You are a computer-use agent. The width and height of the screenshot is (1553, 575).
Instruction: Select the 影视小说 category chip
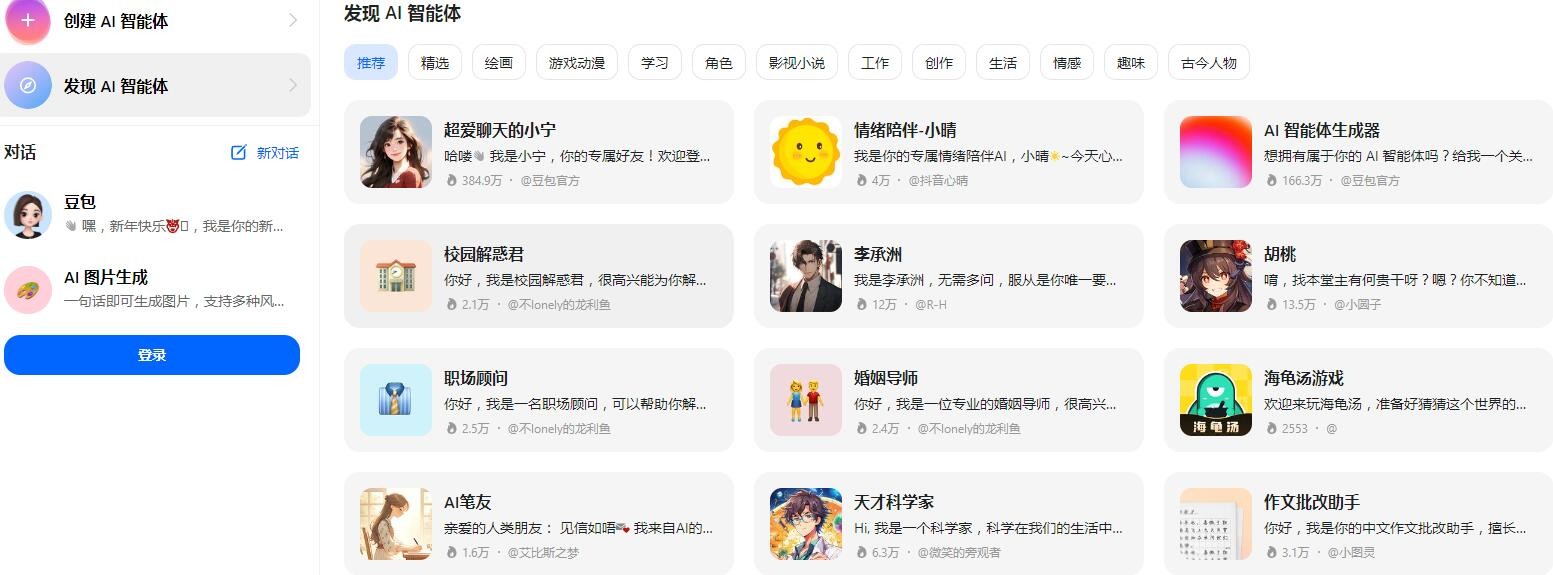pos(797,63)
